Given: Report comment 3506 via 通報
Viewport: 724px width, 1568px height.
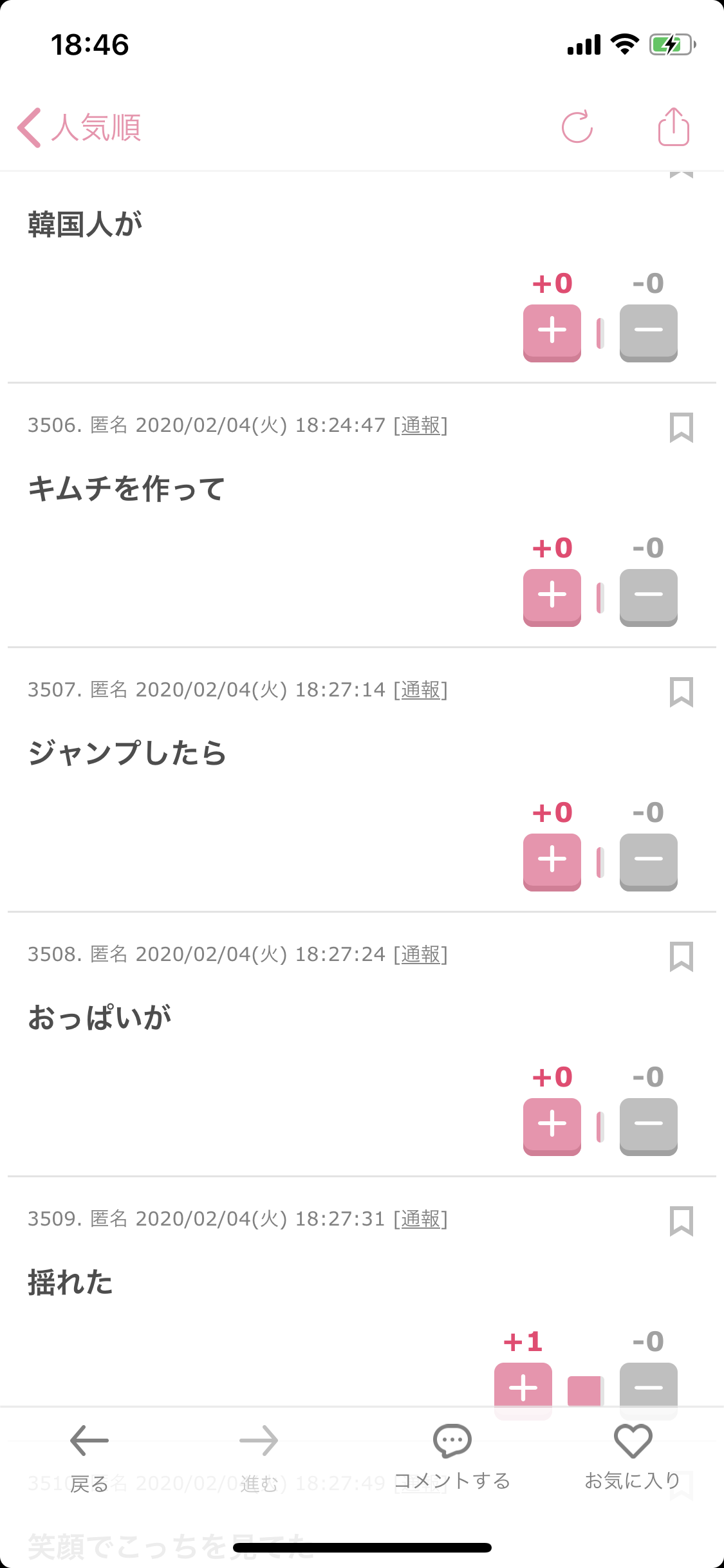Looking at the screenshot, I should point(421,425).
